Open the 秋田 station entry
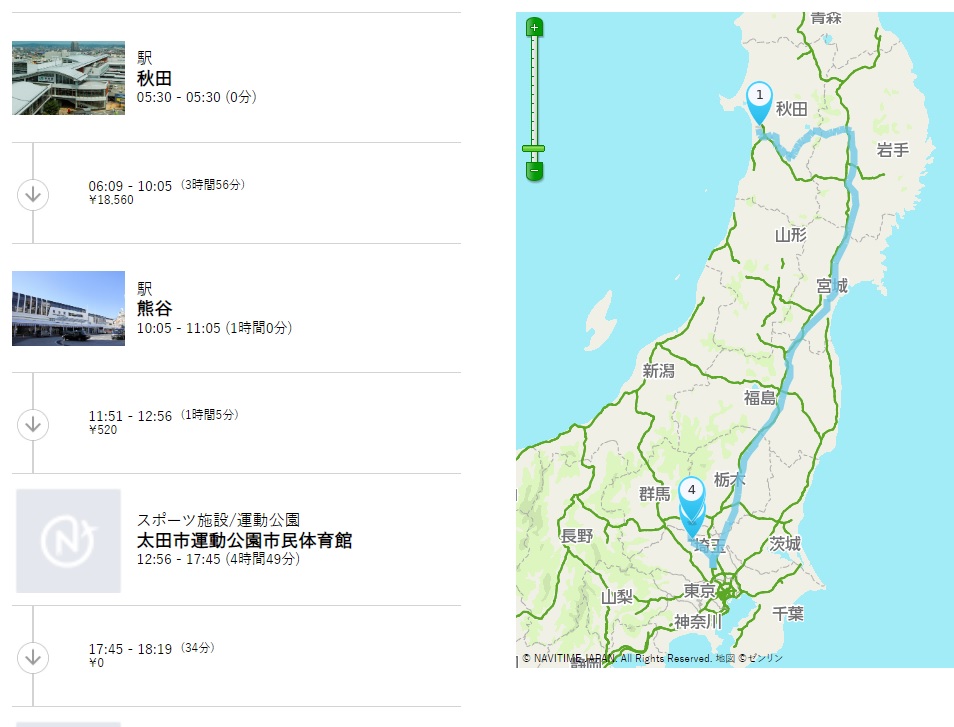 click(155, 78)
